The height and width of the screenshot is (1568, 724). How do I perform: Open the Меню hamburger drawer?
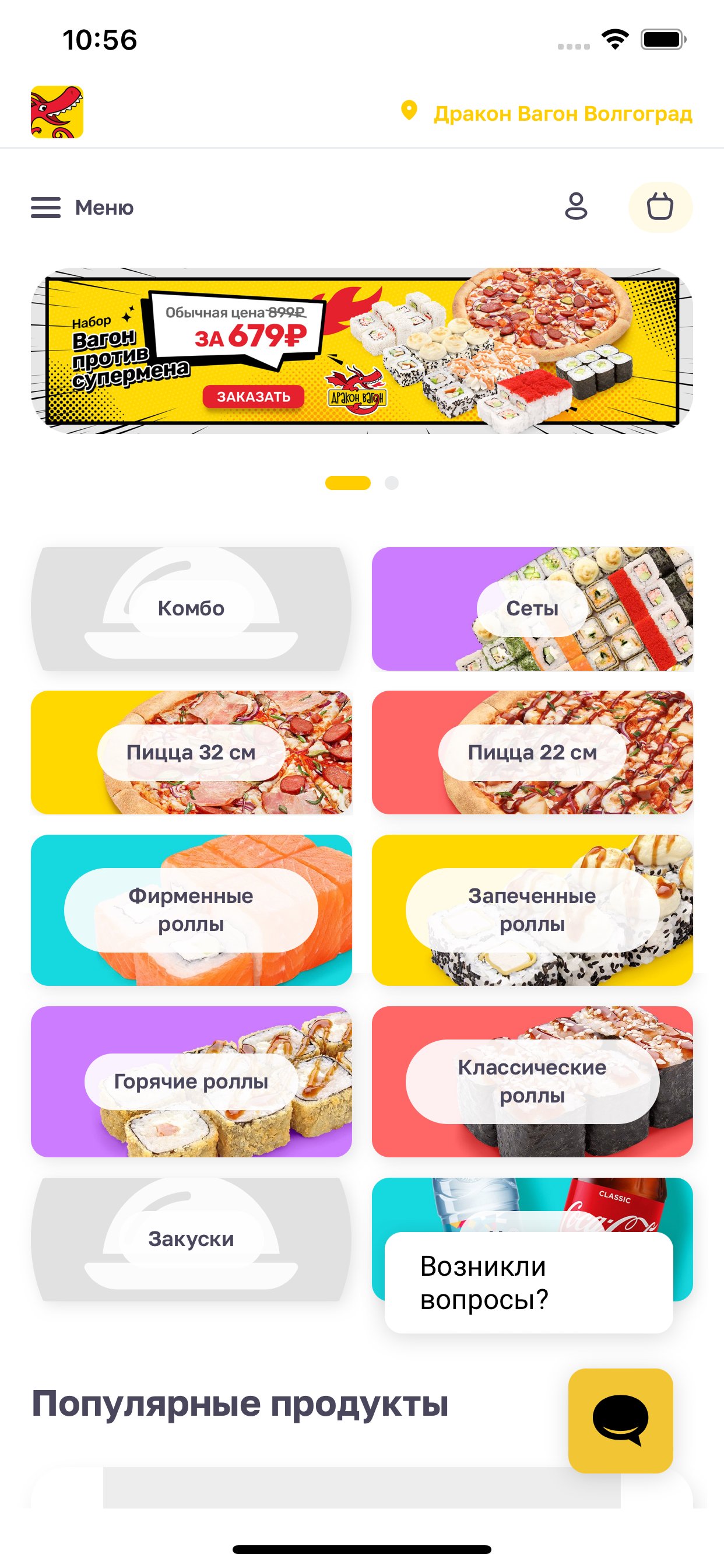pos(82,208)
